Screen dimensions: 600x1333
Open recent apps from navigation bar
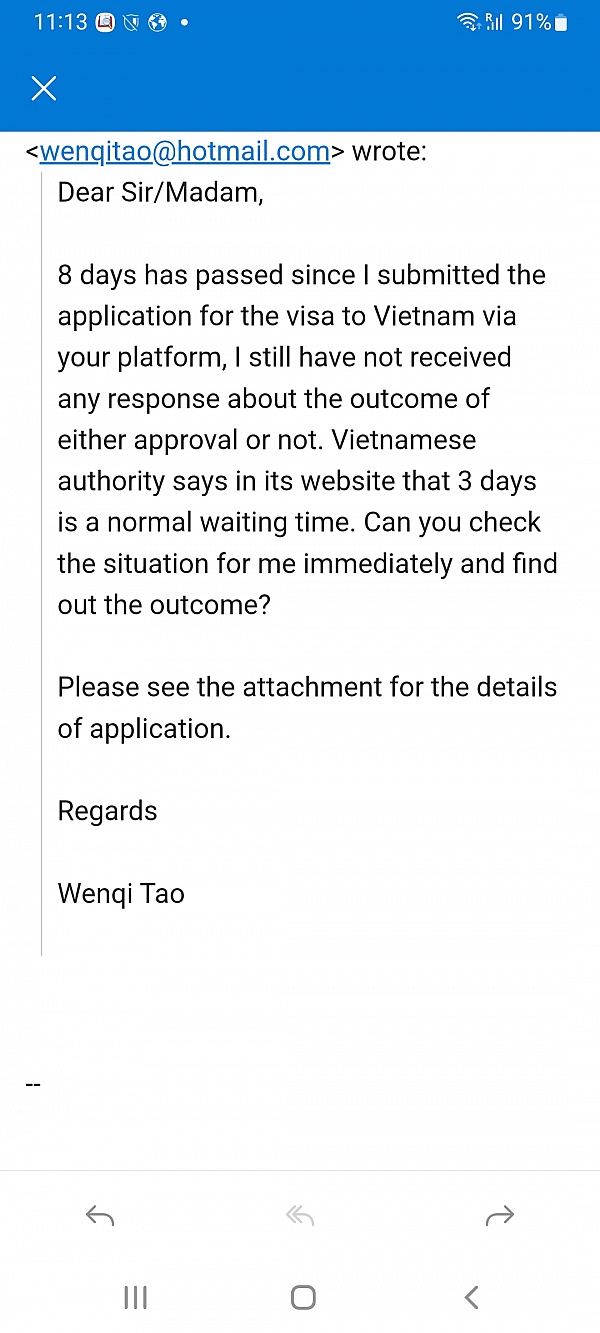click(x=135, y=1297)
